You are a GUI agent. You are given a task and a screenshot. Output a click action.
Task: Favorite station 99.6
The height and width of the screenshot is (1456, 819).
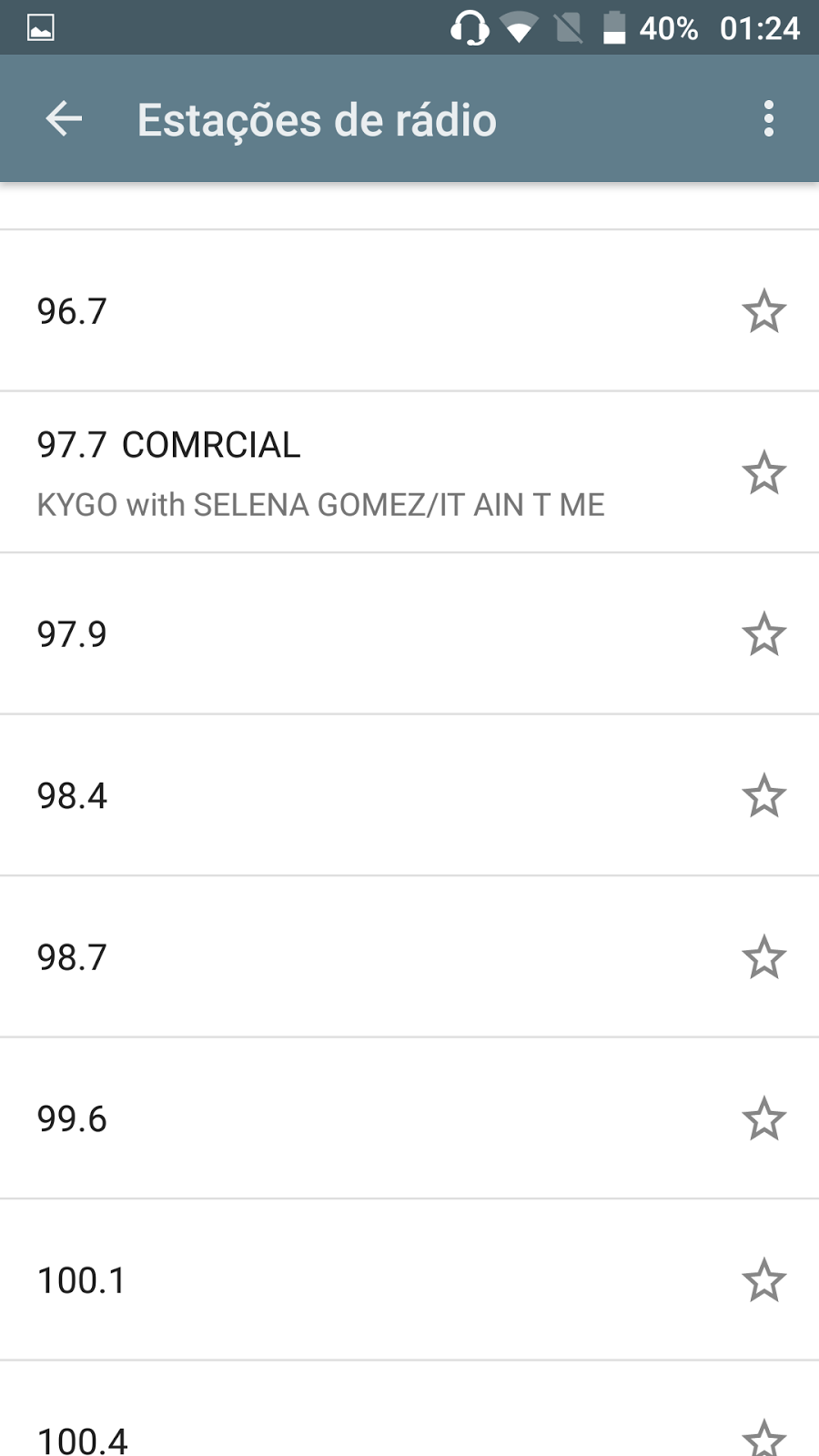pos(763,1119)
